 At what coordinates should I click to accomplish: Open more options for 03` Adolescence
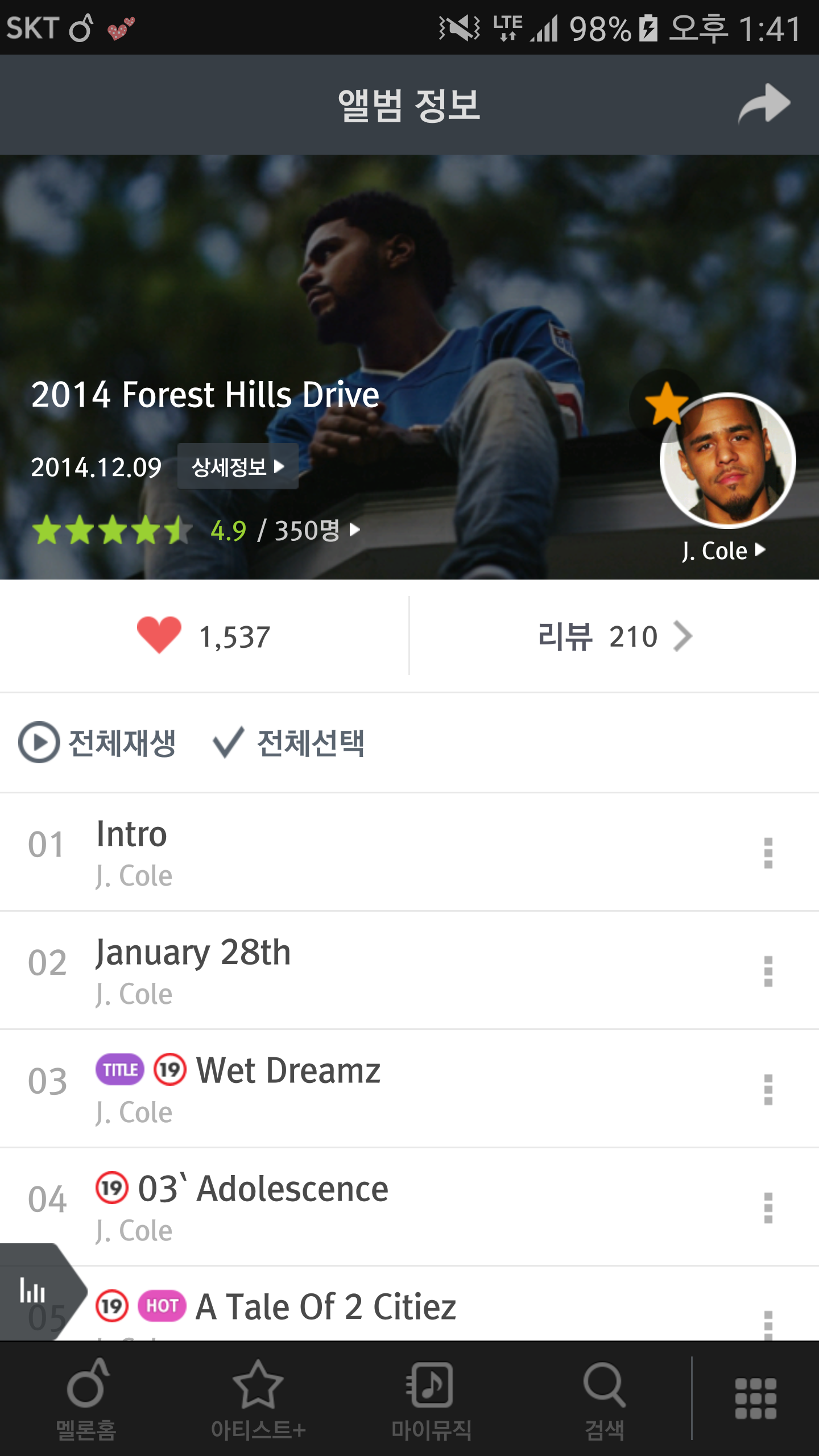click(768, 1207)
